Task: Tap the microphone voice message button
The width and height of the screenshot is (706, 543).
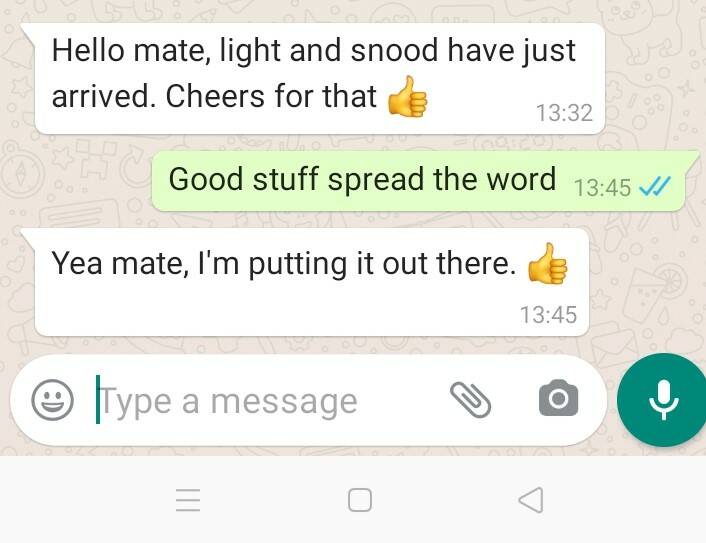Action: pyautogui.click(x=661, y=400)
